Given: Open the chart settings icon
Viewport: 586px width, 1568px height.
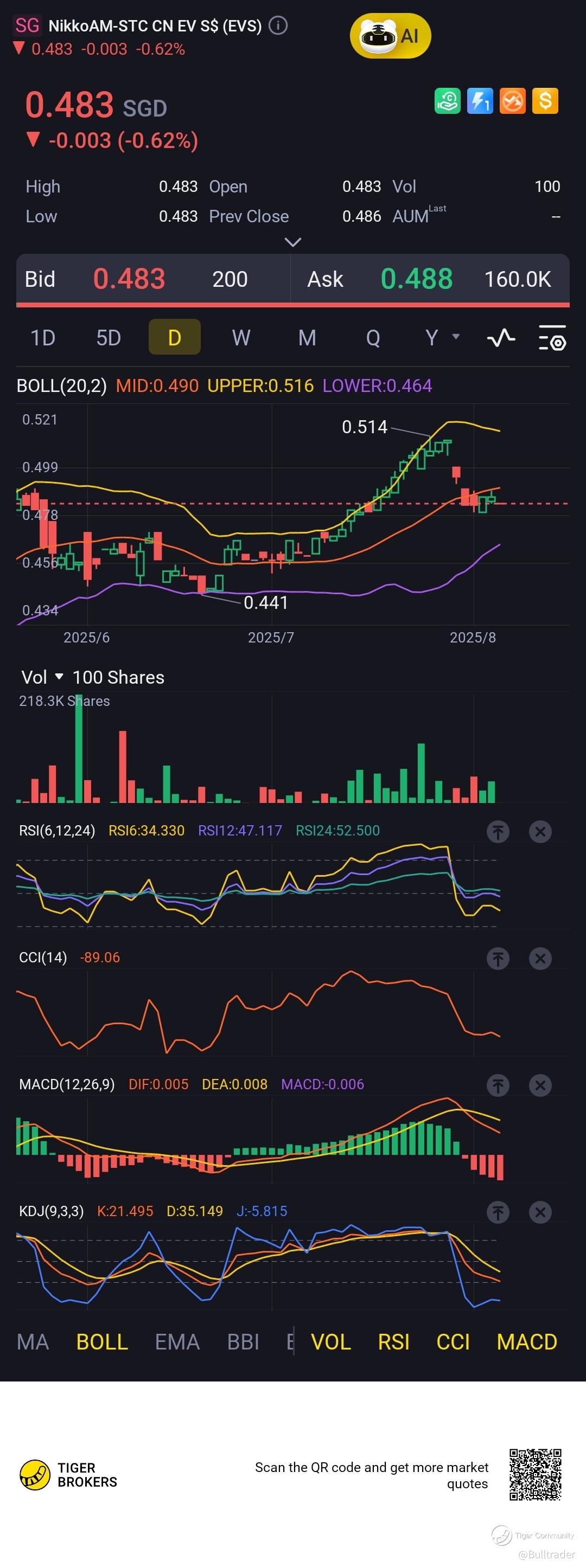Looking at the screenshot, I should pos(552,338).
